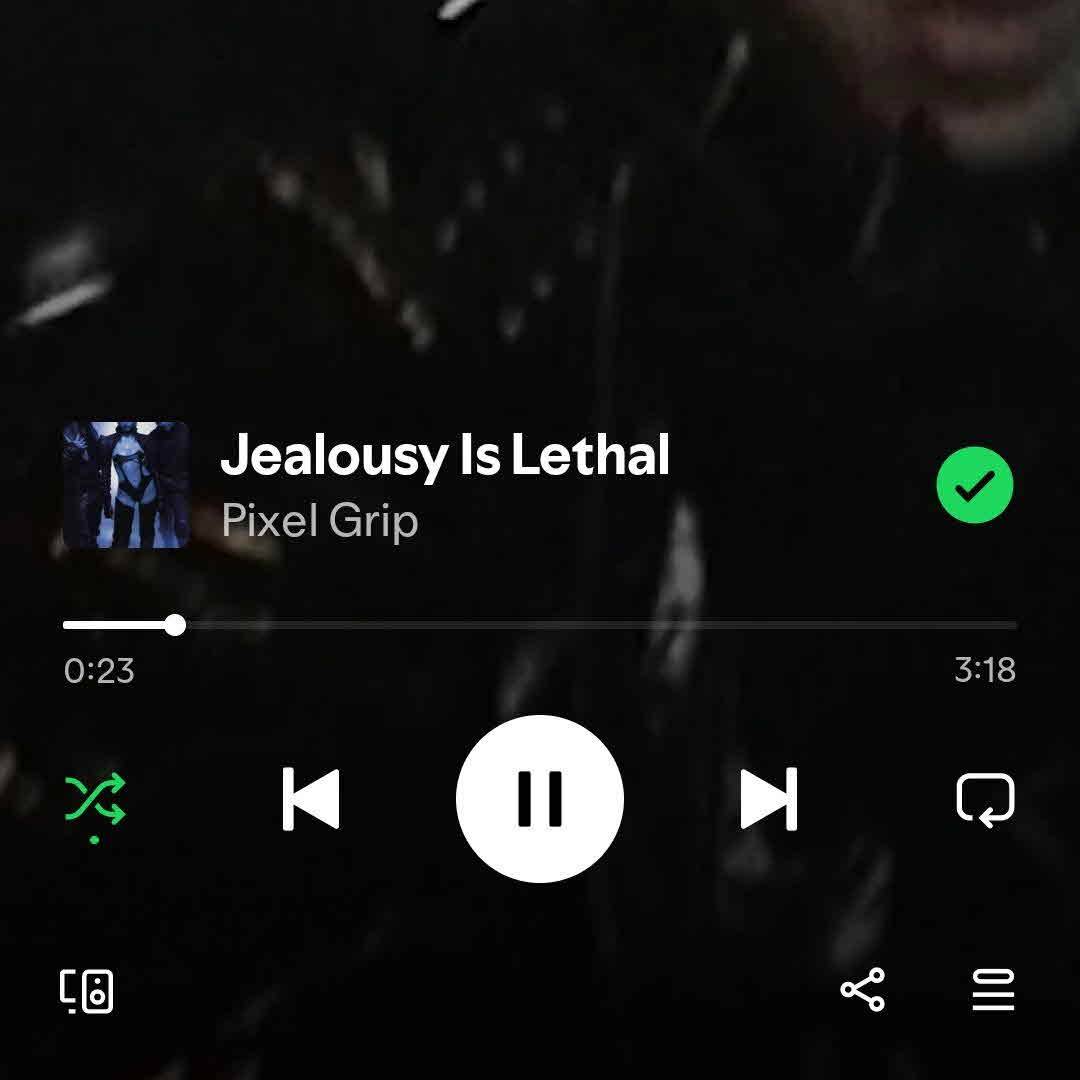Screen dimensions: 1080x1080
Task: Tap the green check to manage saved song
Action: click(975, 486)
